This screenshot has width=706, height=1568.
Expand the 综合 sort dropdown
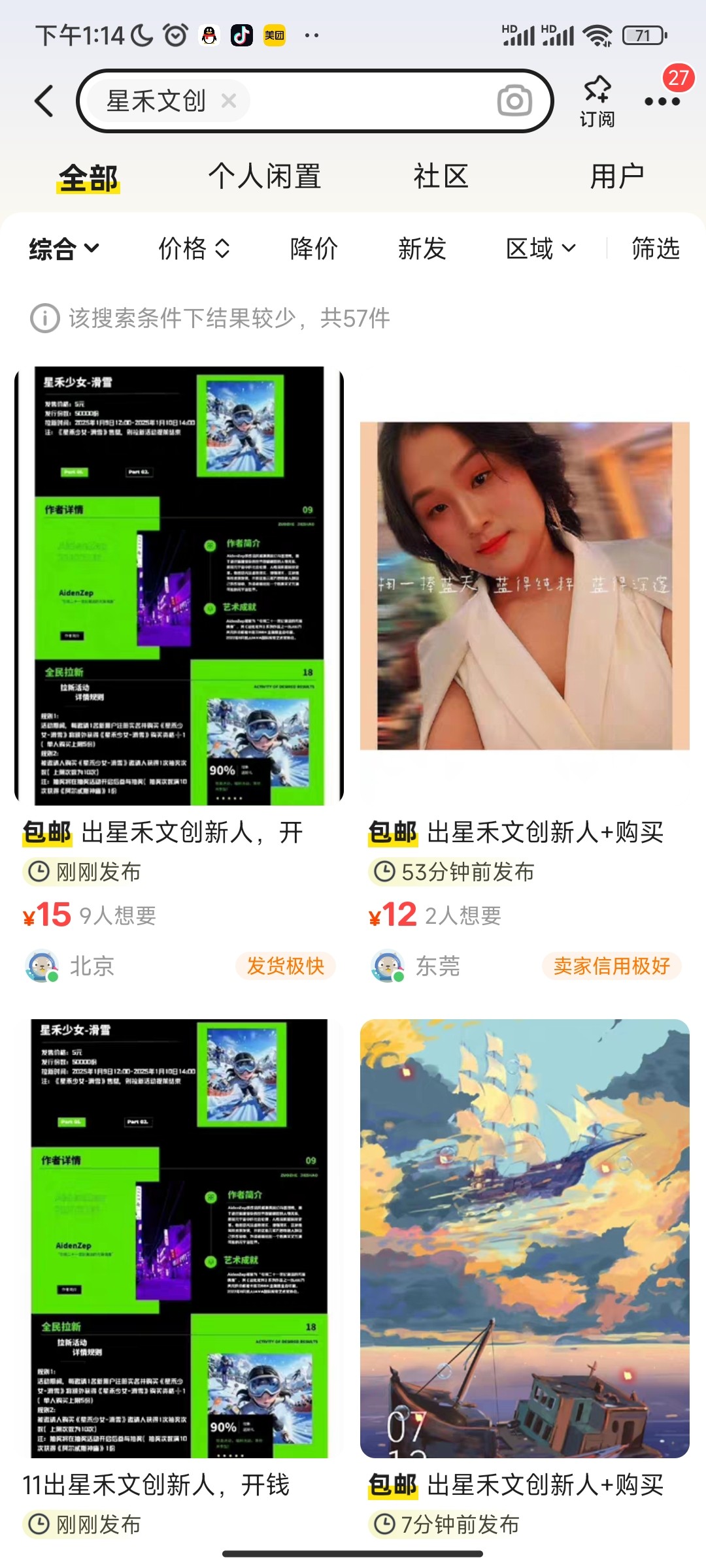pos(64,249)
